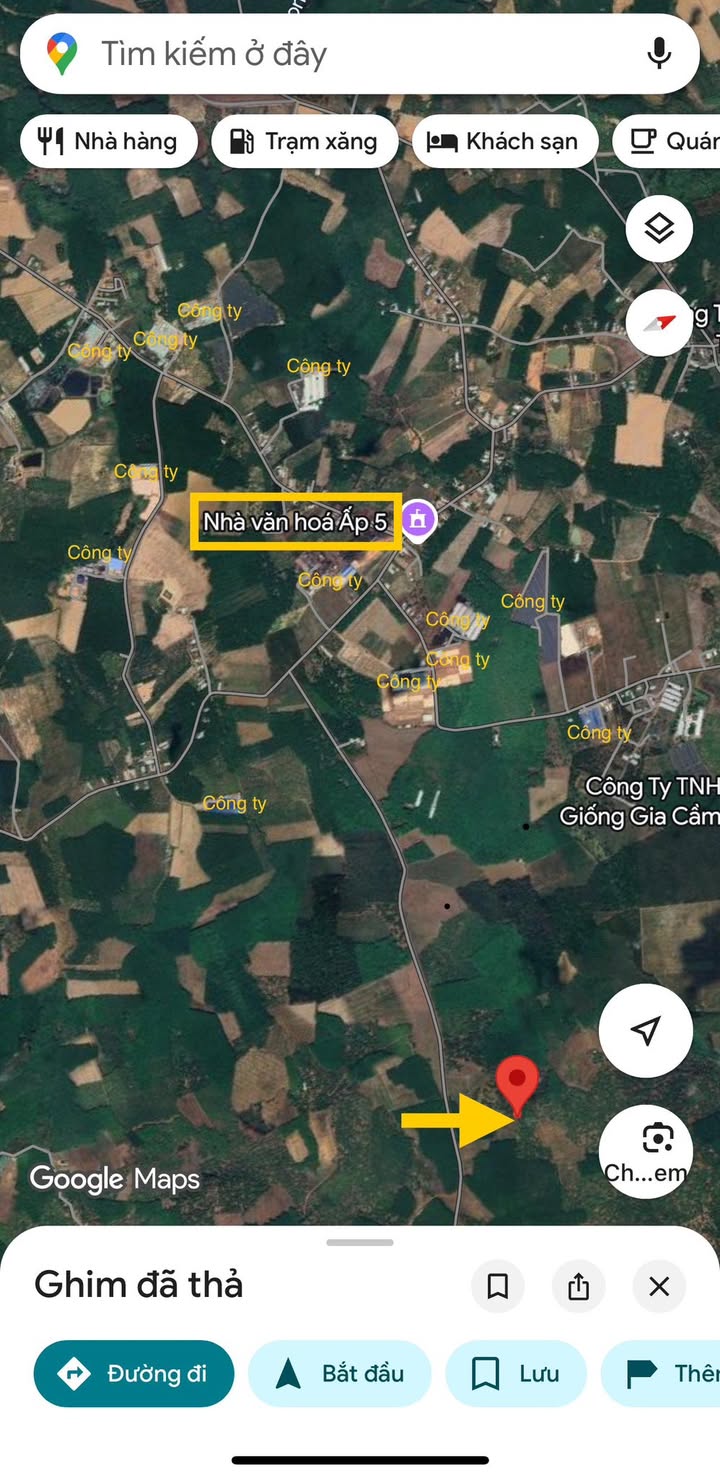Select the Nhà hàng chip
Viewport: 720px width, 1478px height.
107,142
